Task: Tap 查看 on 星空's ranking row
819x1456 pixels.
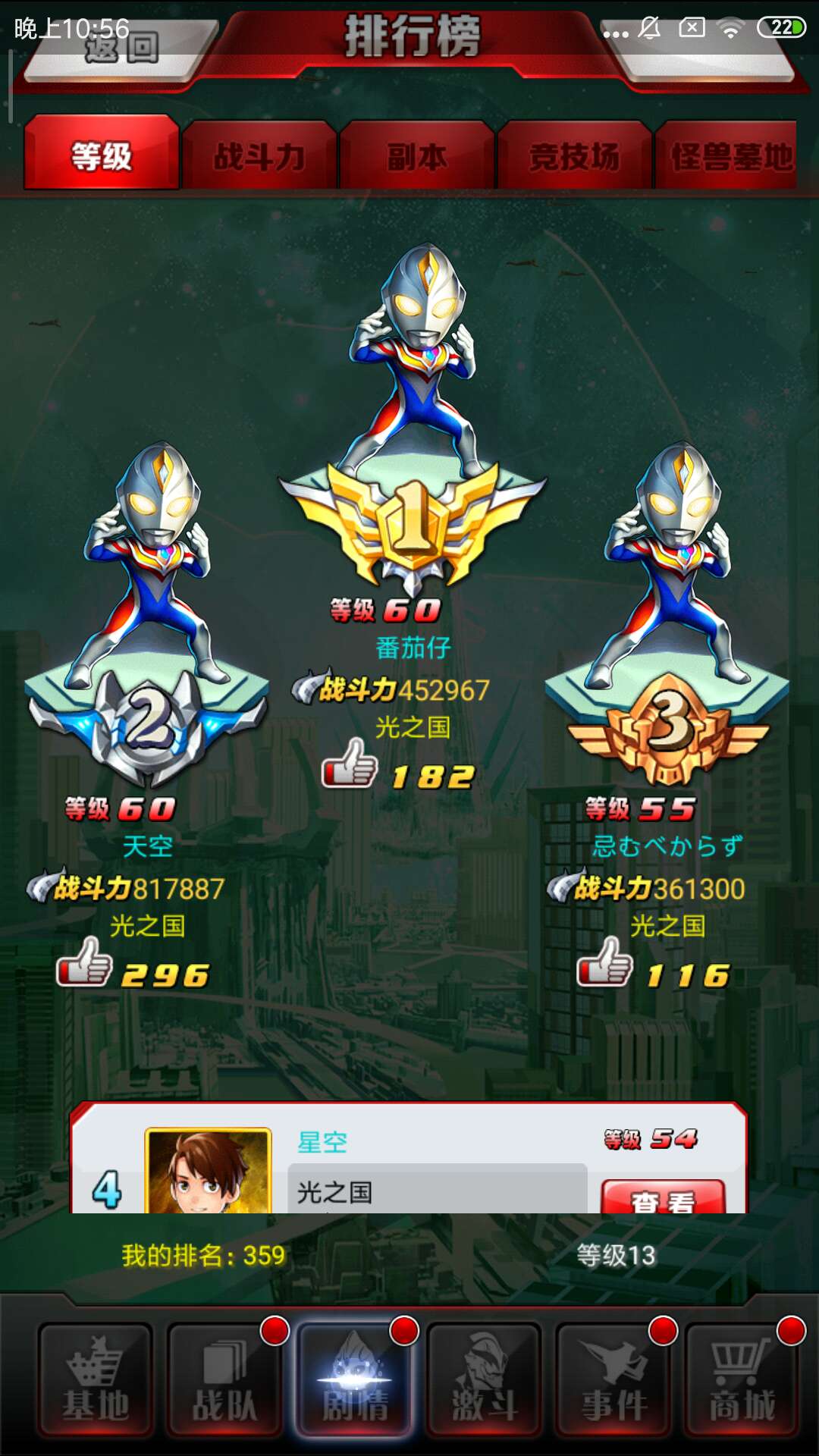Action: [x=663, y=1198]
